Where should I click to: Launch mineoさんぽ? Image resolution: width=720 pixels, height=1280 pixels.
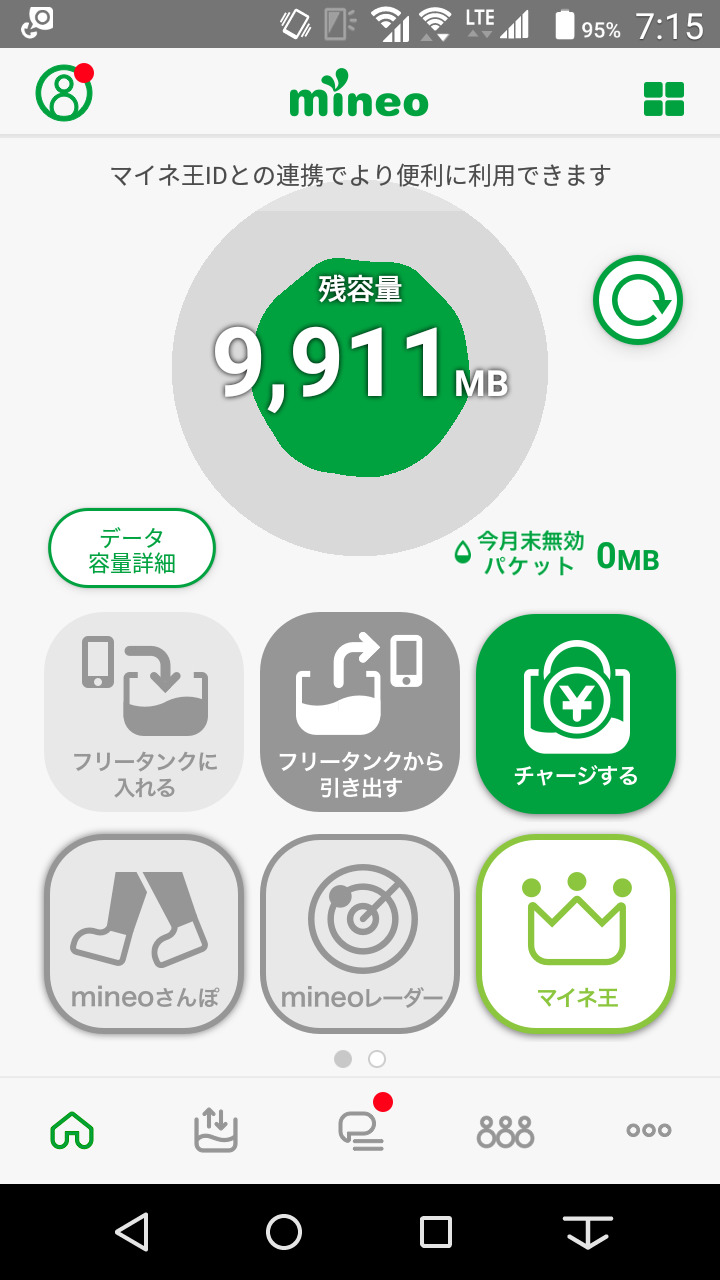(x=144, y=934)
